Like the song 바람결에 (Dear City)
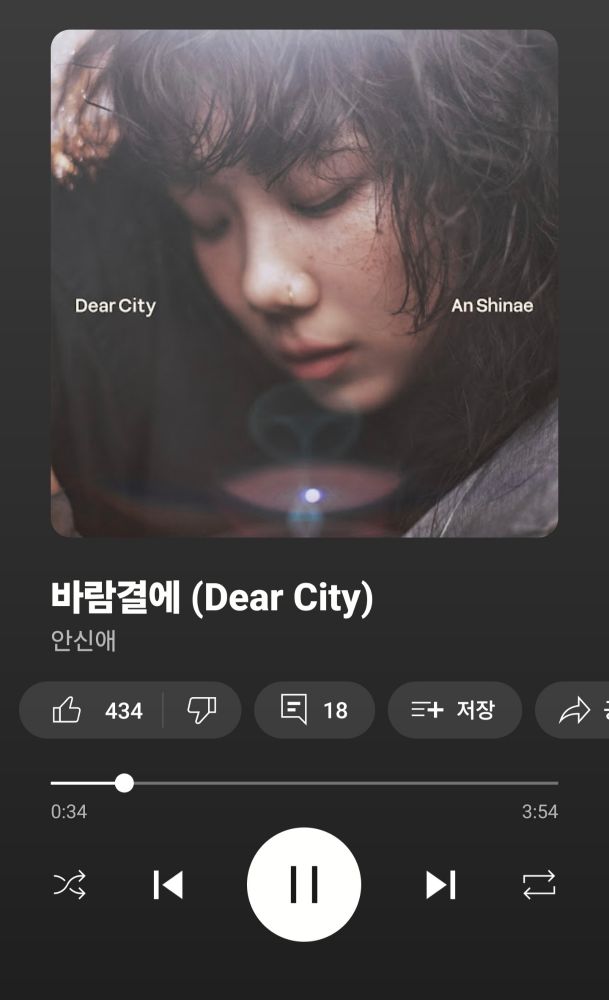Image resolution: width=609 pixels, height=1000 pixels. click(x=92, y=711)
